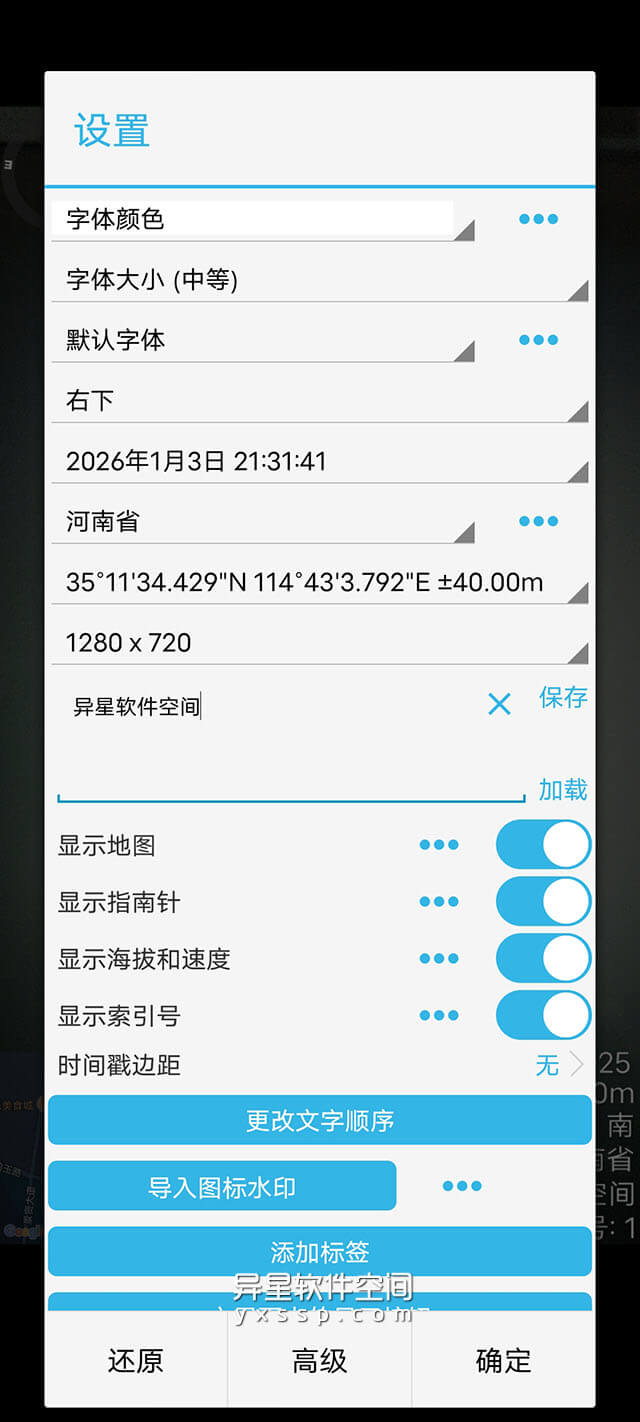Tap 加载 to load saved text
Viewport: 640px width, 1422px height.
point(563,790)
